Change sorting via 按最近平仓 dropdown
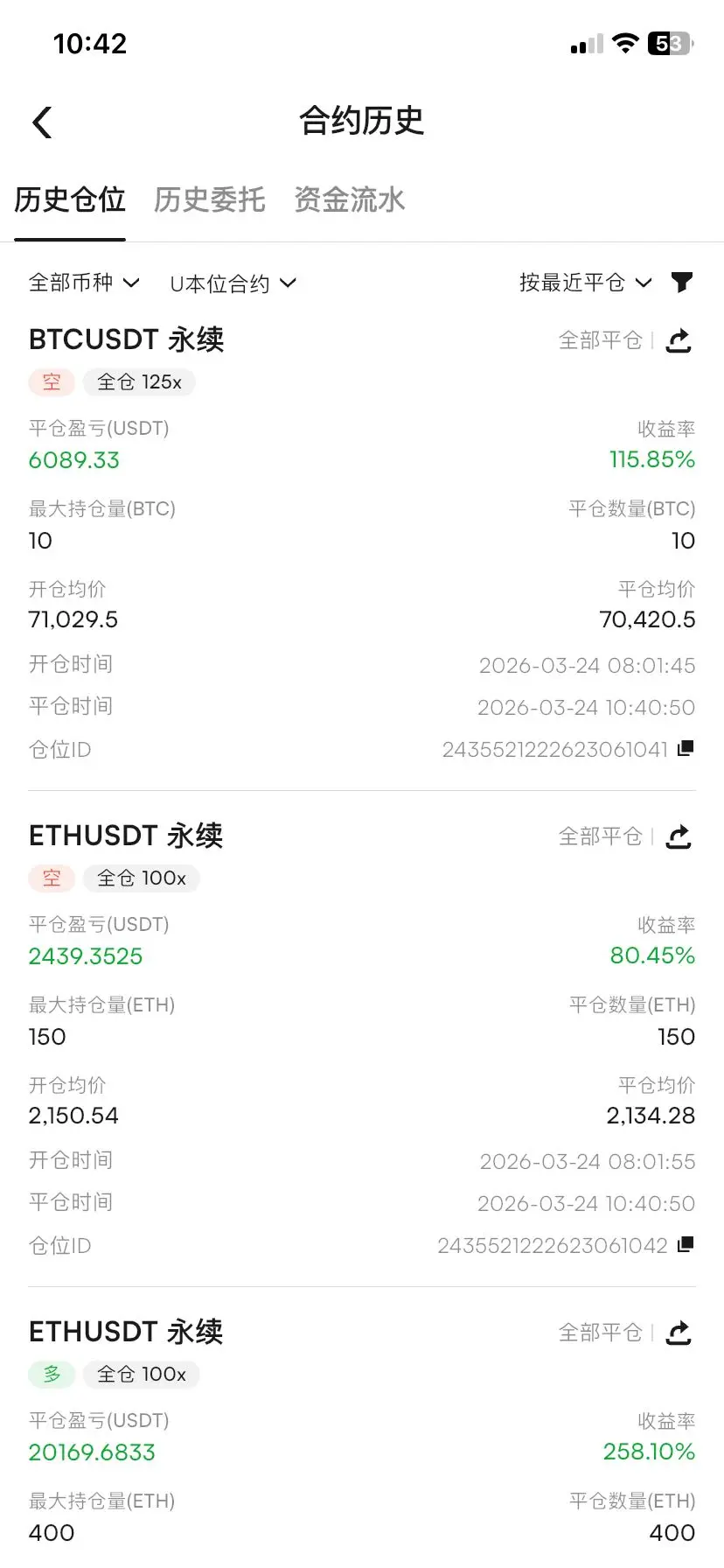 [585, 283]
